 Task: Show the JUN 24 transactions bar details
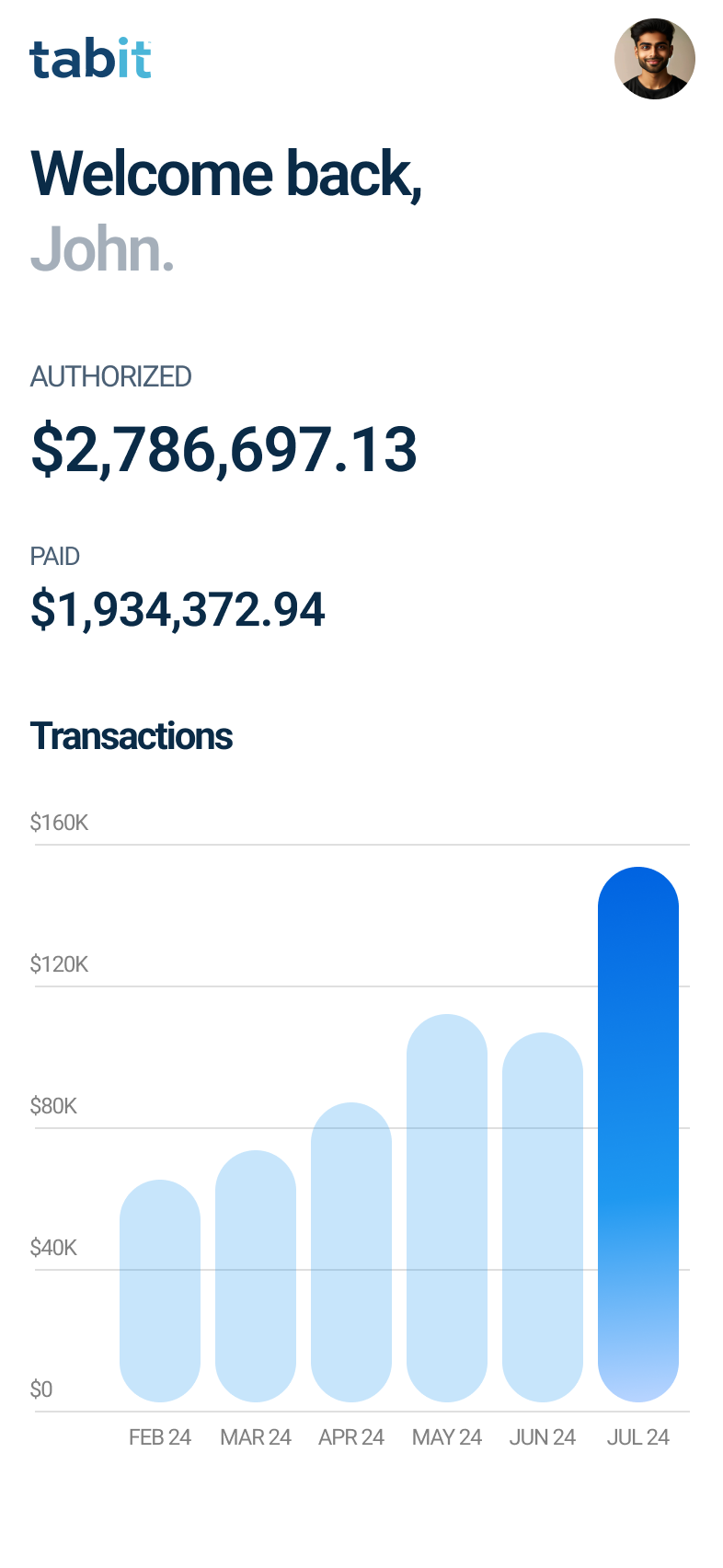pyautogui.click(x=542, y=1216)
